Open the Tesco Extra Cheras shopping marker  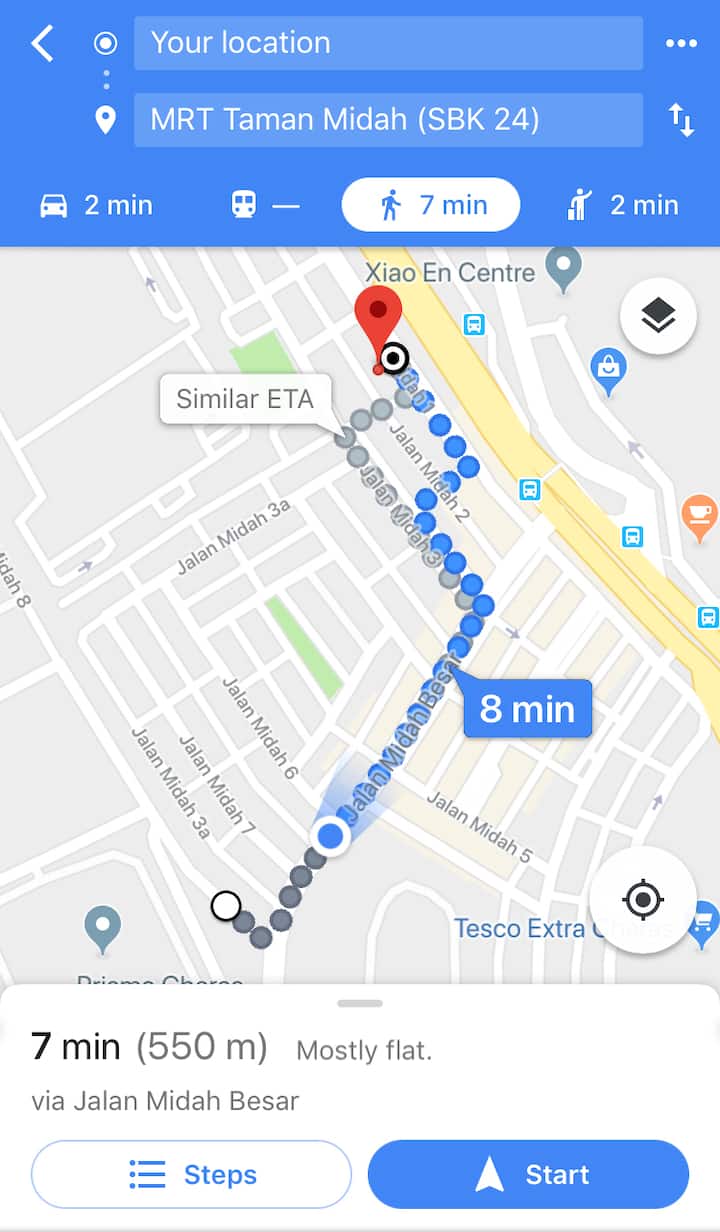click(x=704, y=921)
